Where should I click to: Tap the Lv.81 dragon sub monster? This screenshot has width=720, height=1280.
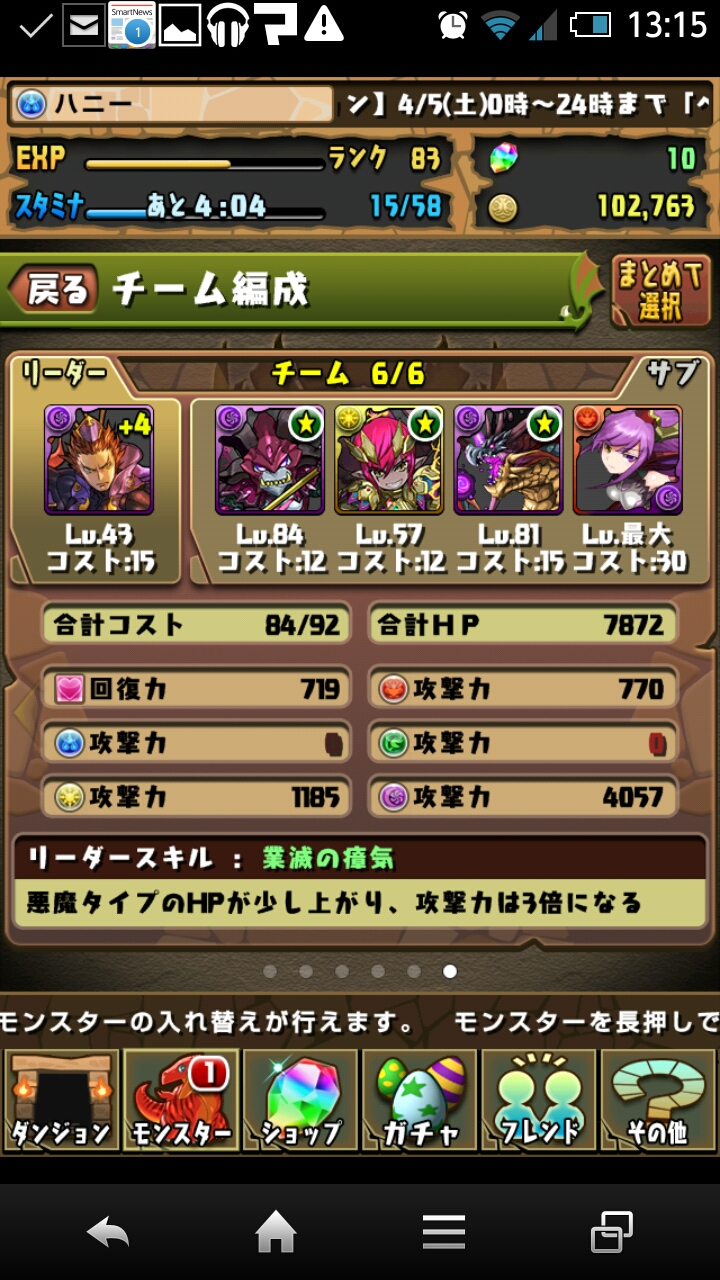tap(509, 460)
